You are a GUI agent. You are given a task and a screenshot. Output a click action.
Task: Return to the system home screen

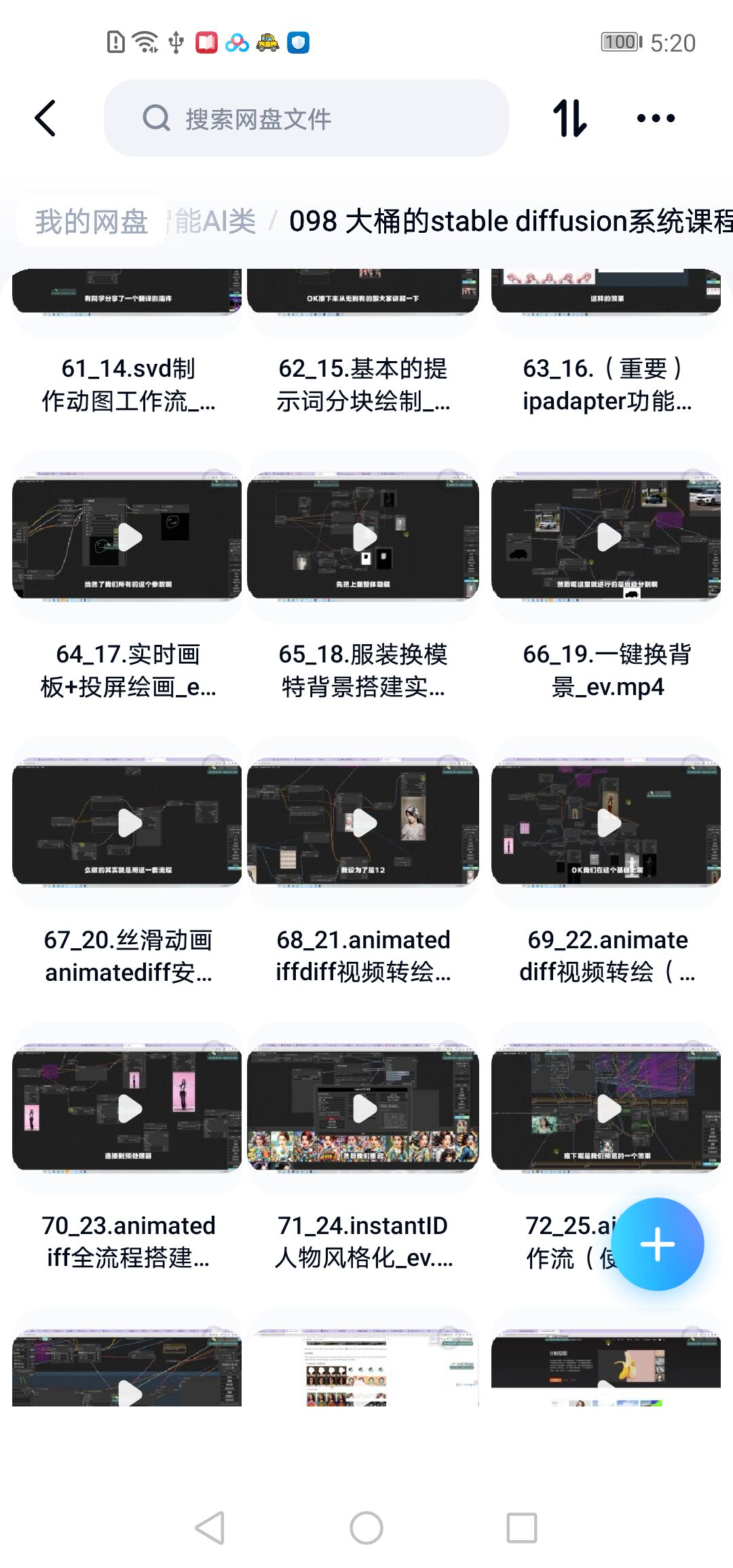pos(366,1528)
